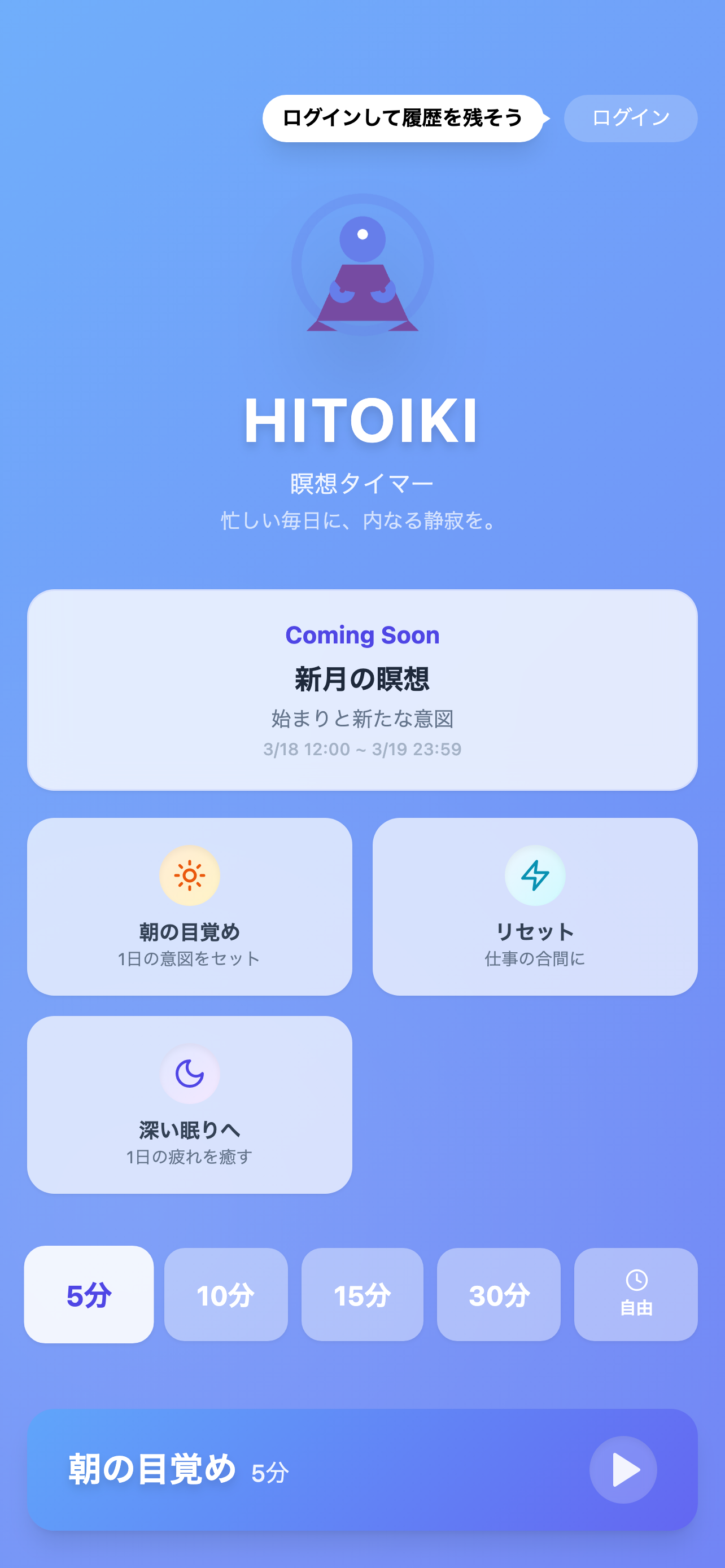The width and height of the screenshot is (725, 1568).
Task: Switch to the 自由 free timer mode
Action: [636, 1295]
